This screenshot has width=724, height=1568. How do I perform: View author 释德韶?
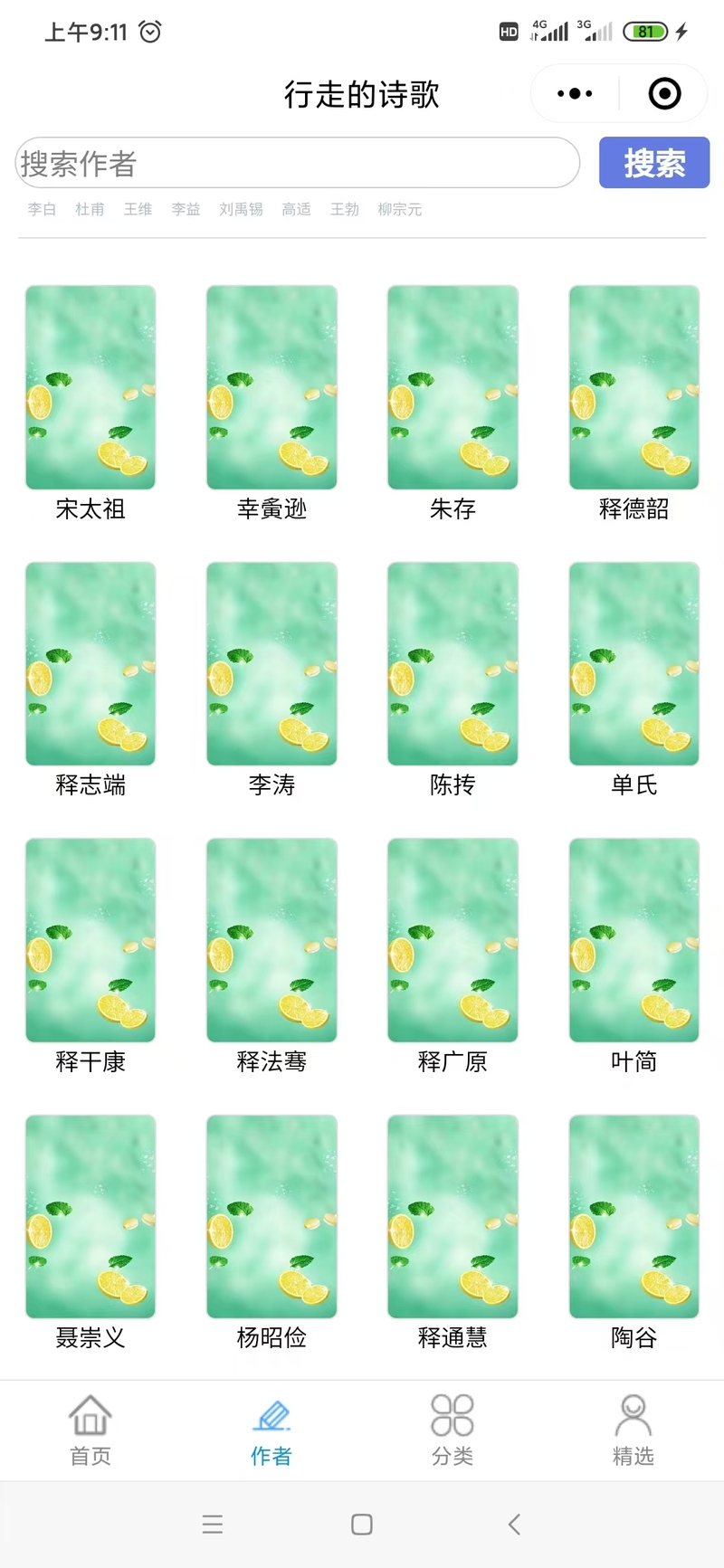[634, 404]
